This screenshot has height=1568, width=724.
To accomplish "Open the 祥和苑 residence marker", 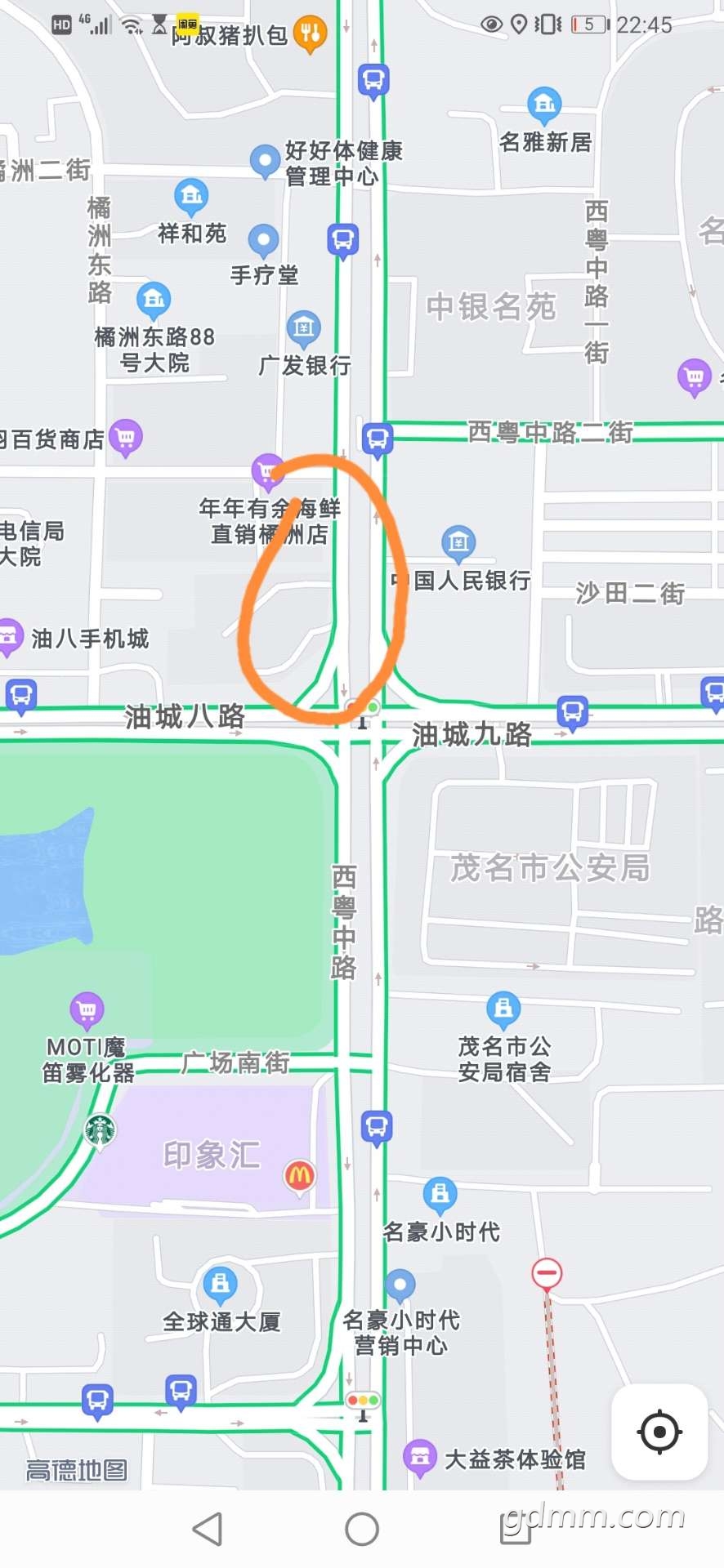I will tap(192, 196).
